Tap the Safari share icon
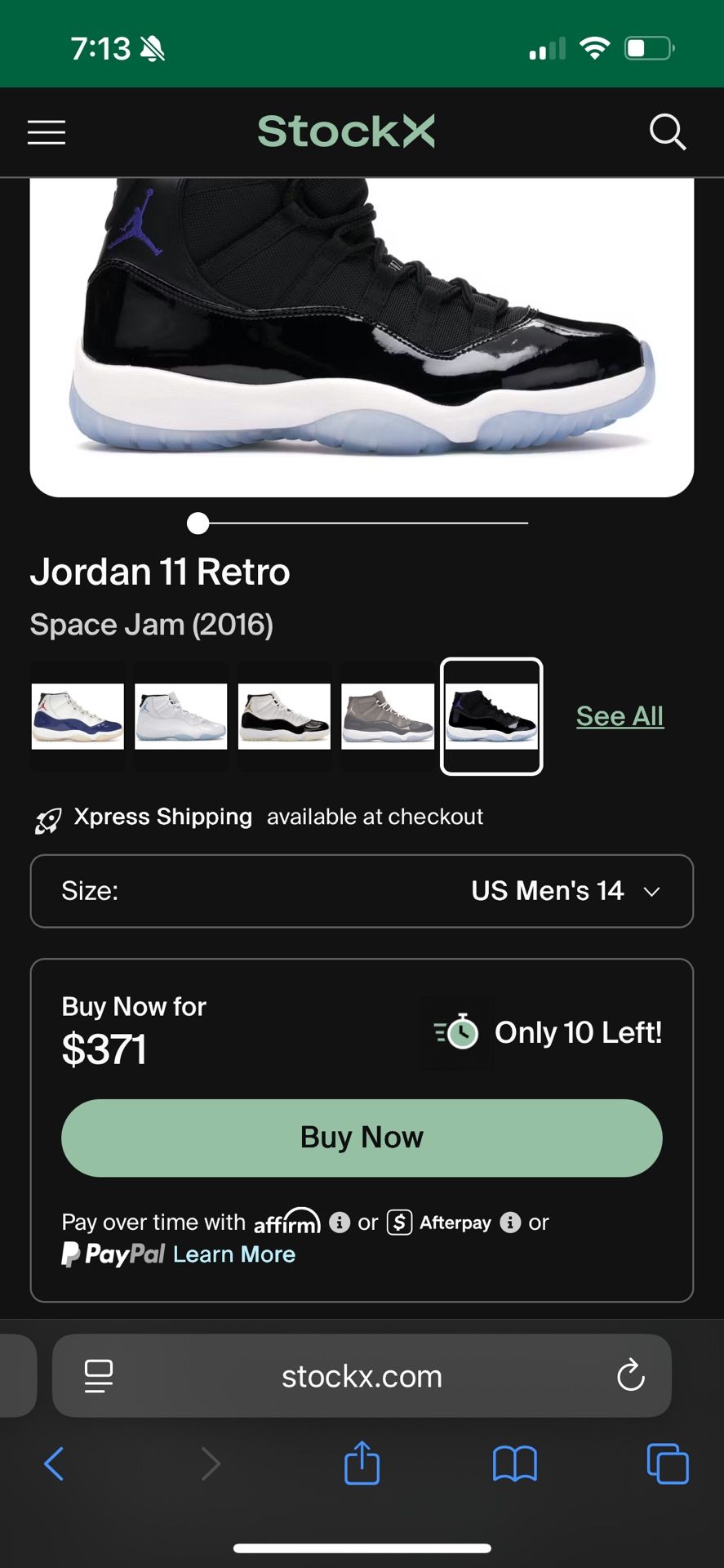Screen dimensions: 724x1568 pos(362,1463)
